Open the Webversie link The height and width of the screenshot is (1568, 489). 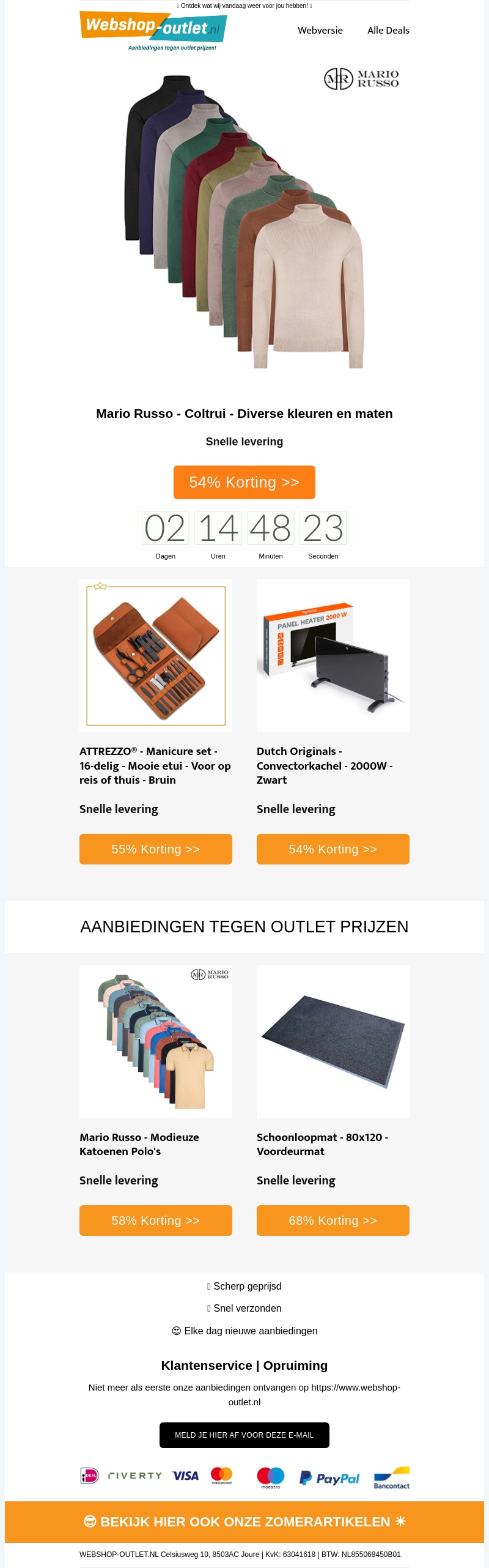pos(320,31)
